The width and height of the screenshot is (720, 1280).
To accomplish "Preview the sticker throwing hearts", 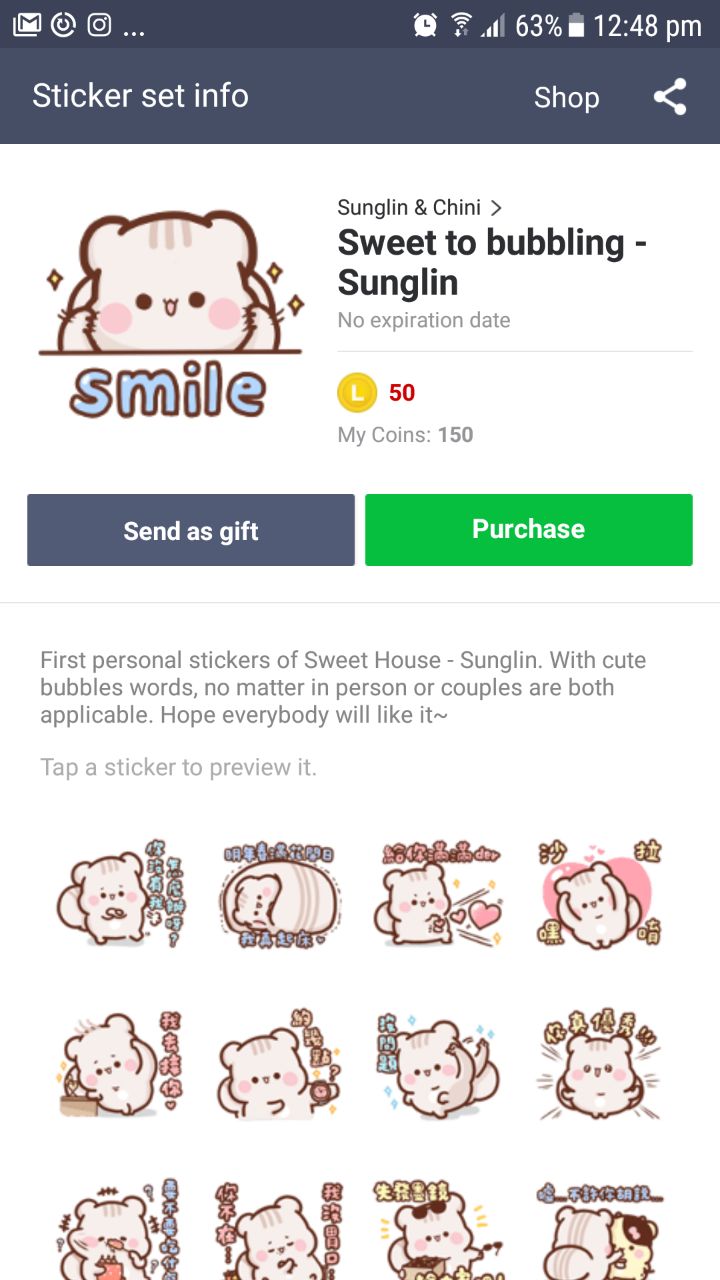I will pyautogui.click(x=440, y=893).
